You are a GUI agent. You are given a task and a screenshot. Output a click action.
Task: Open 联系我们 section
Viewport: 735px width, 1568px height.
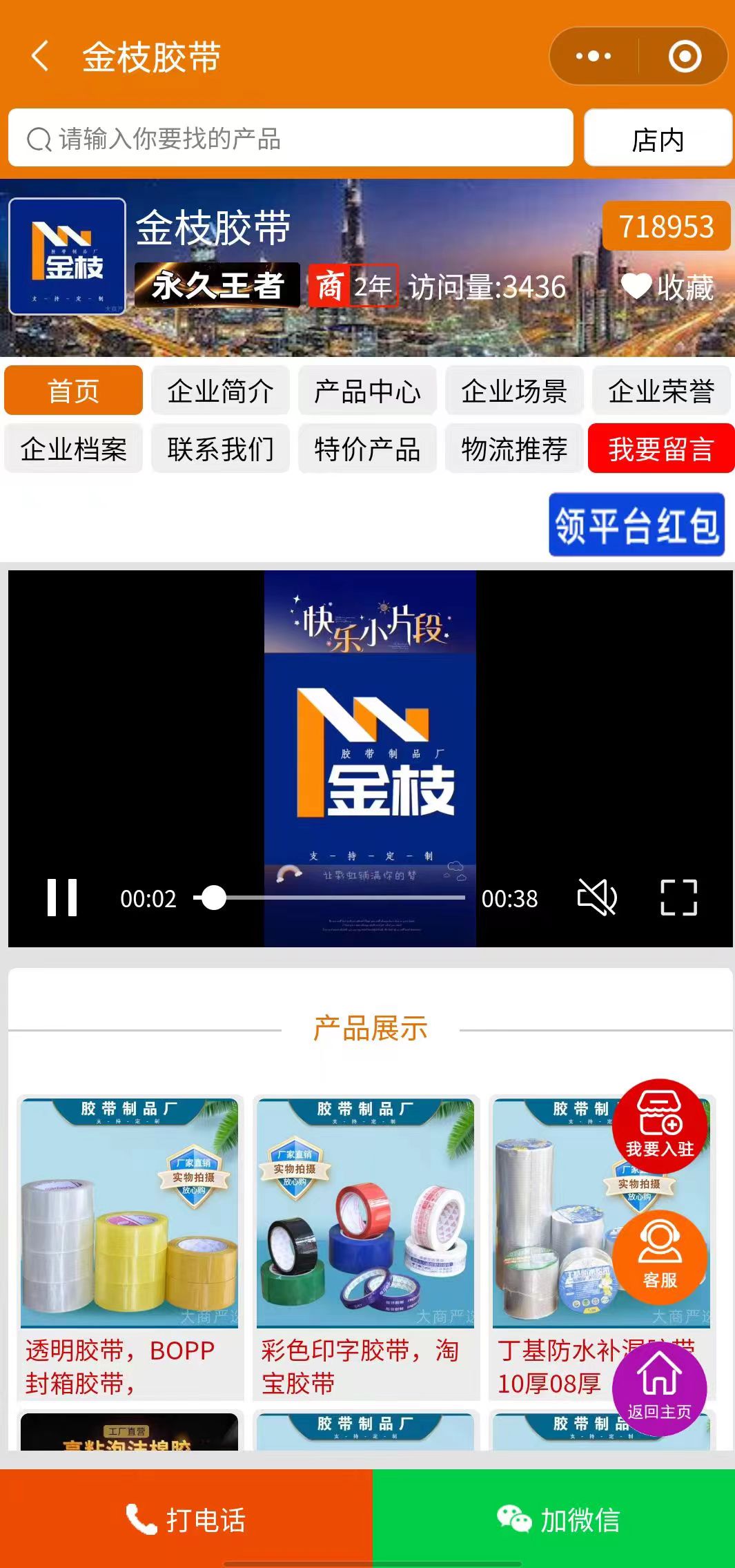coord(220,449)
